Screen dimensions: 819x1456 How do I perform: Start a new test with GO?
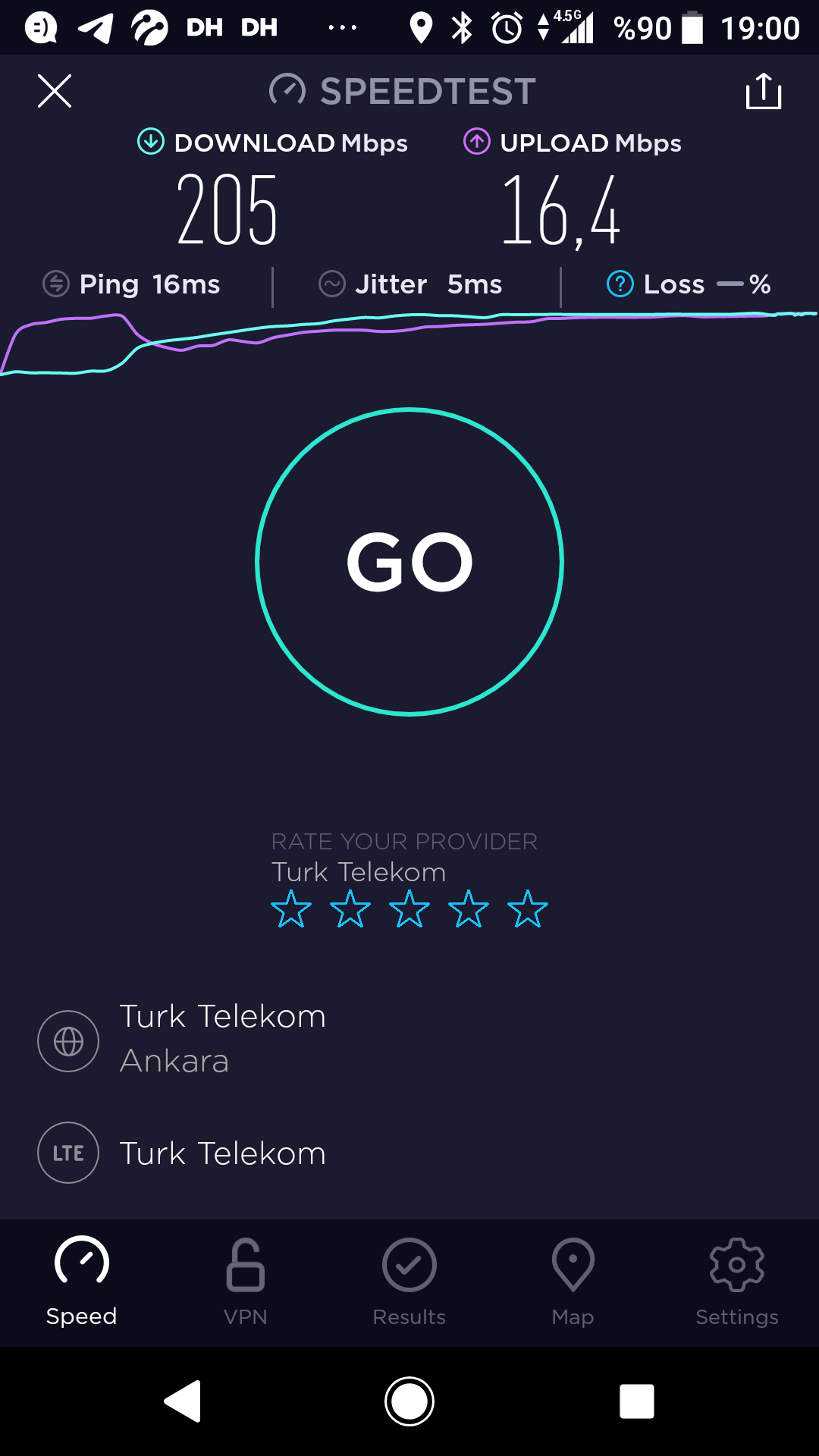(409, 562)
